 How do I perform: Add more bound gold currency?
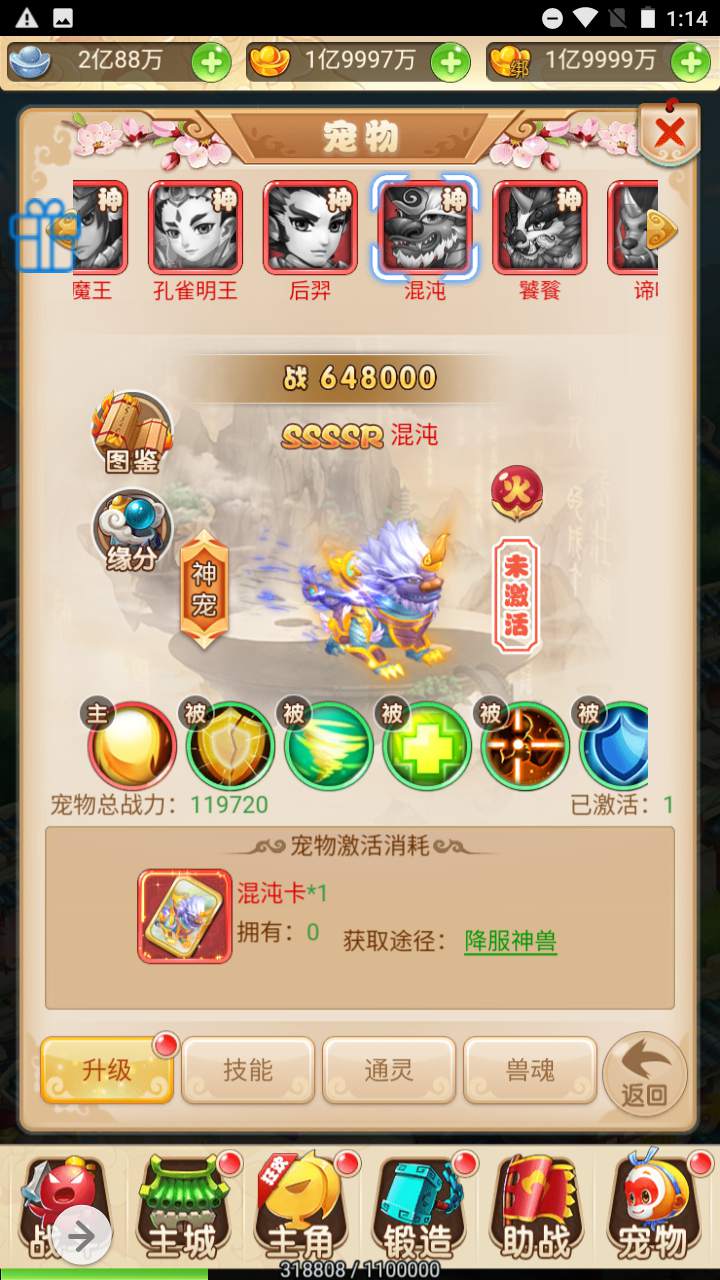[x=690, y=63]
